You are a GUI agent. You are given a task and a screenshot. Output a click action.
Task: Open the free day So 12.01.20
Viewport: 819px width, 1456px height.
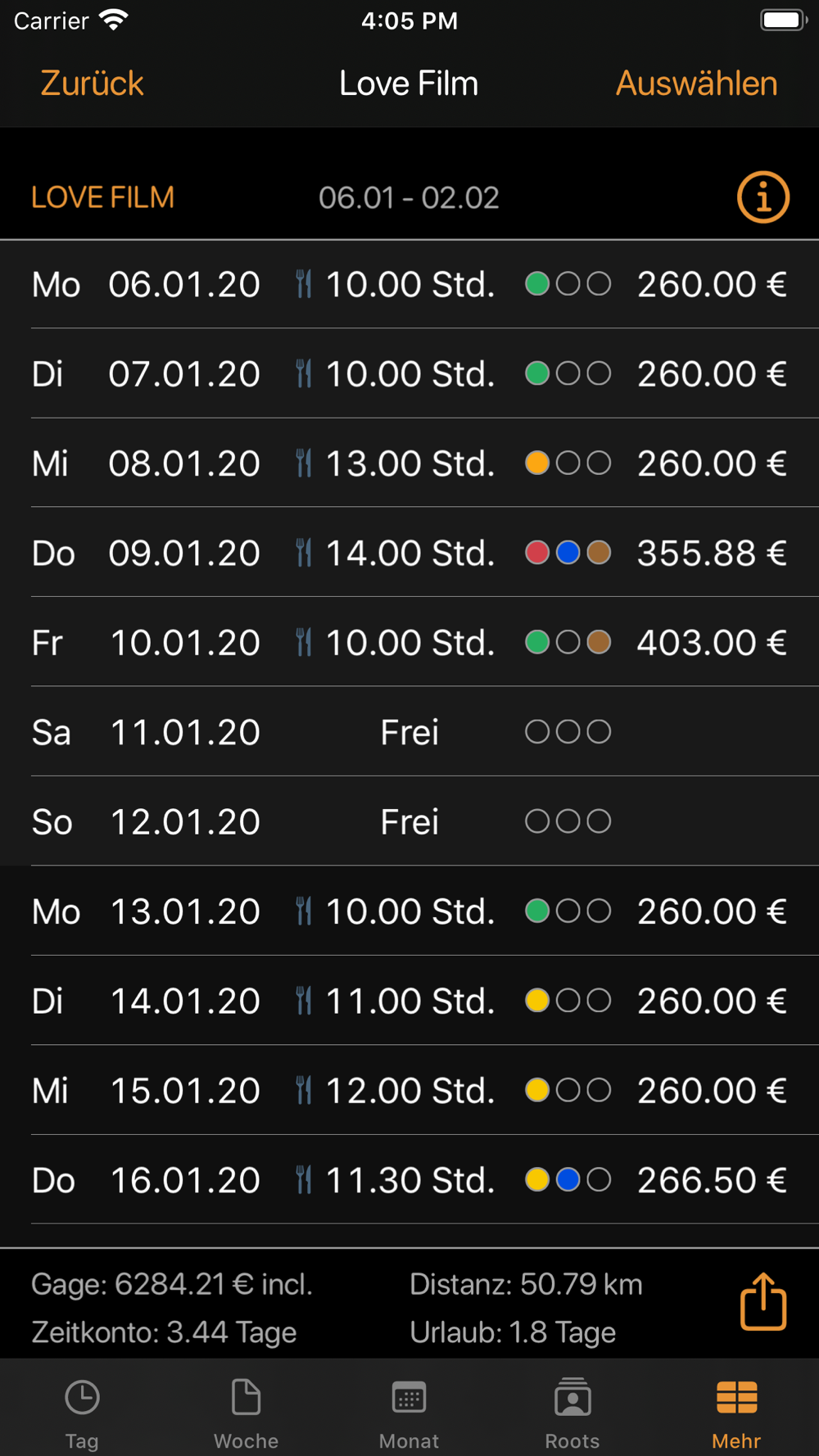[x=409, y=821]
